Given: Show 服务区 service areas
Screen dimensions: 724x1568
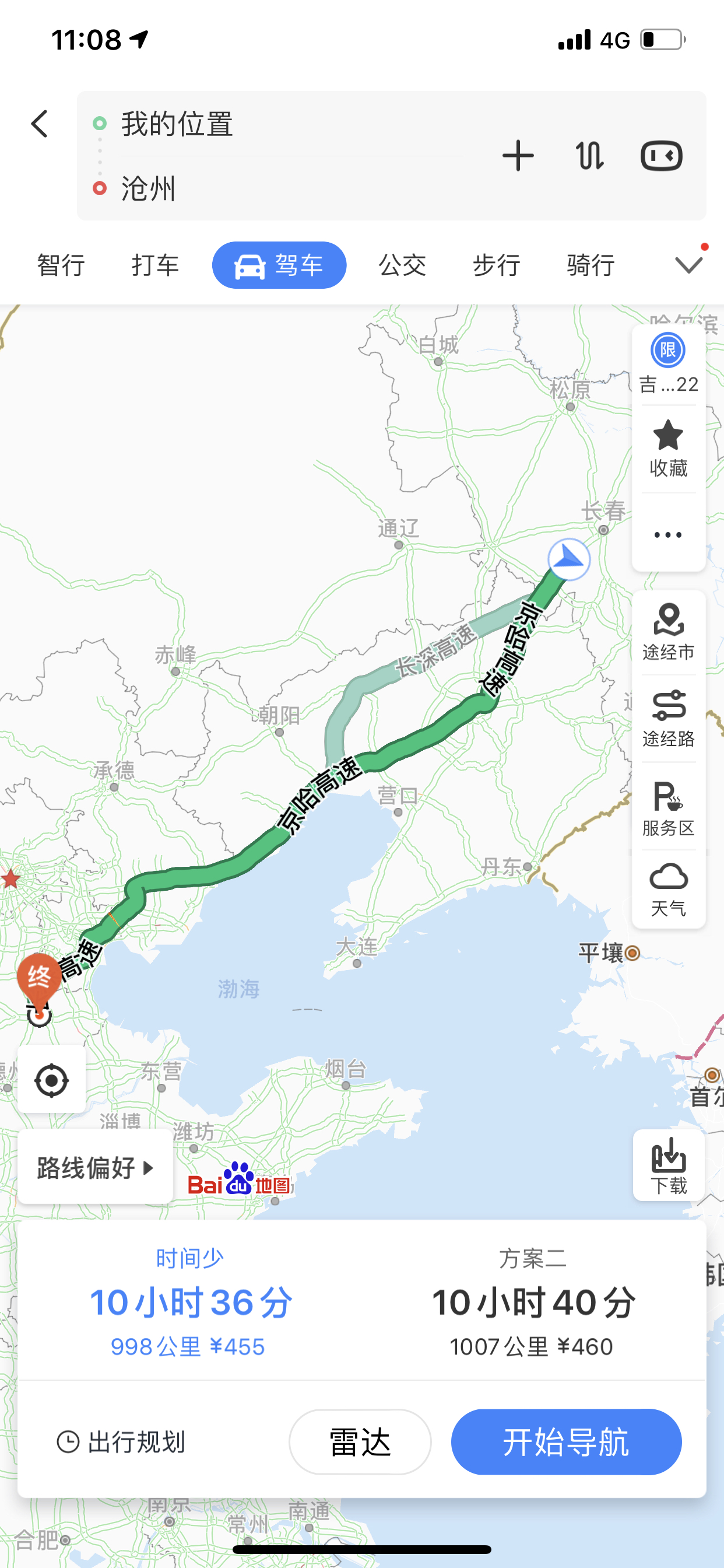Looking at the screenshot, I should pyautogui.click(x=668, y=808).
